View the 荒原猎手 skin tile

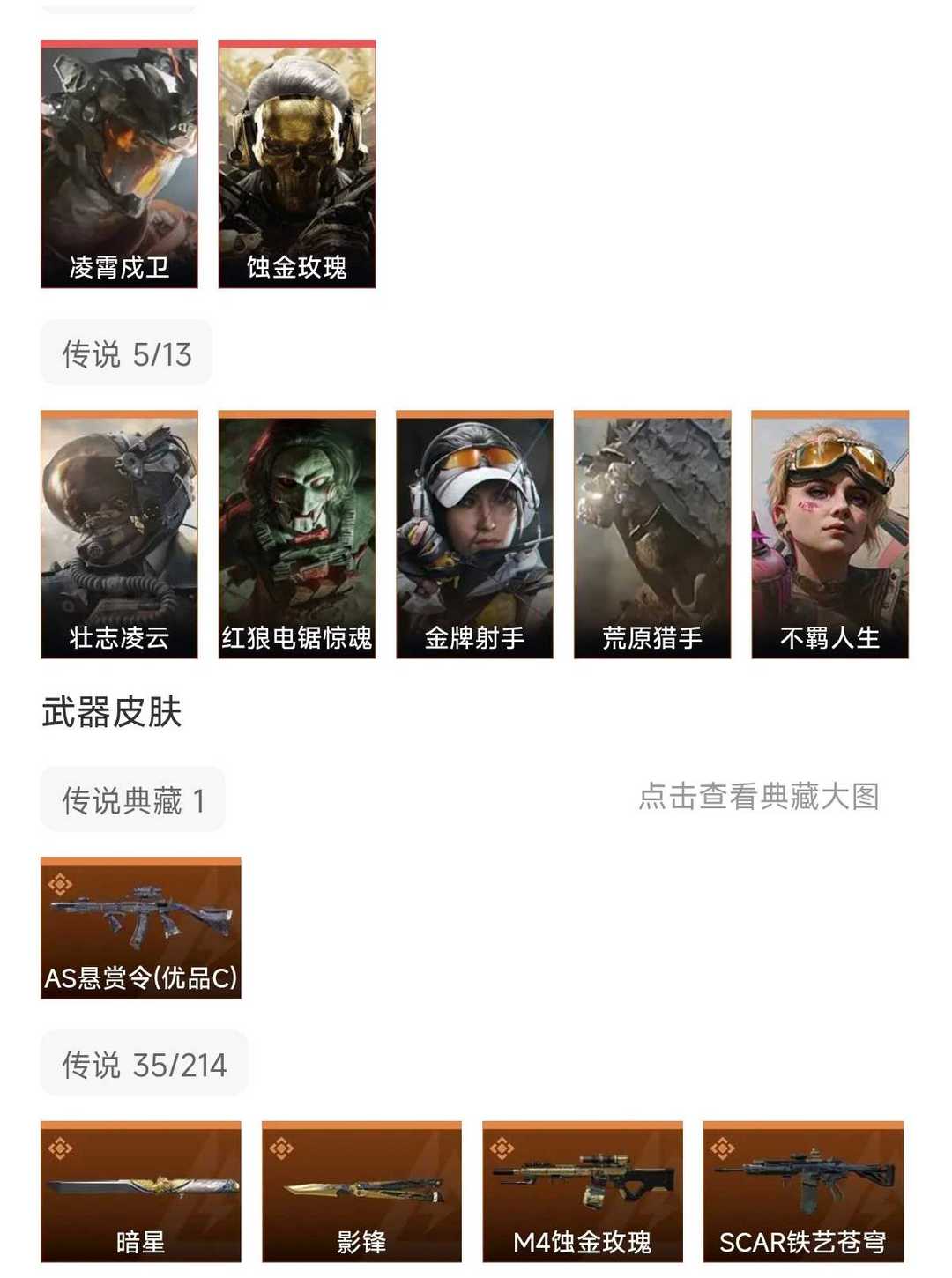[x=652, y=534]
